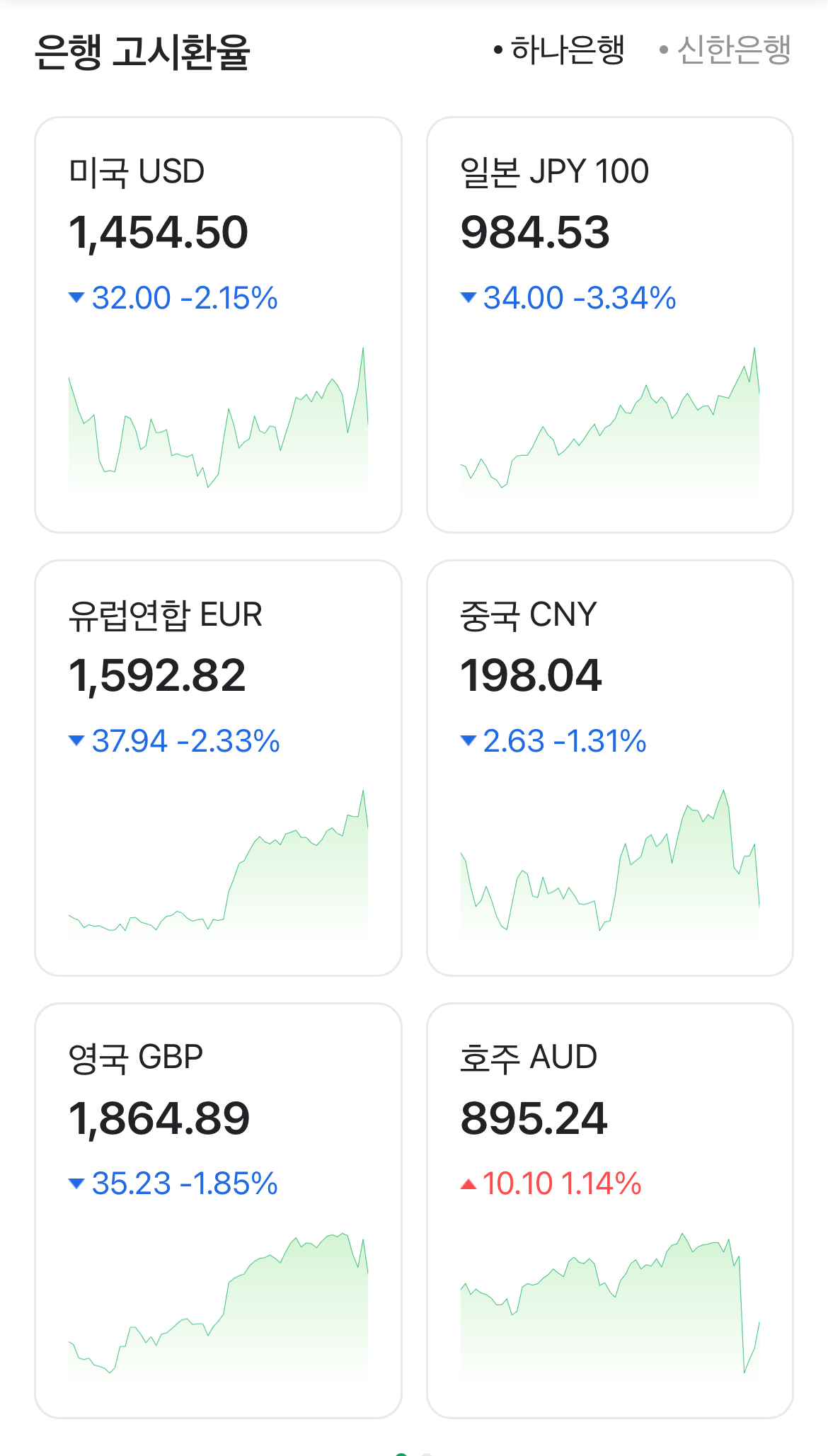View the 호주 AUD exchange rate card
Image resolution: width=828 pixels, height=1456 pixels.
609,1210
